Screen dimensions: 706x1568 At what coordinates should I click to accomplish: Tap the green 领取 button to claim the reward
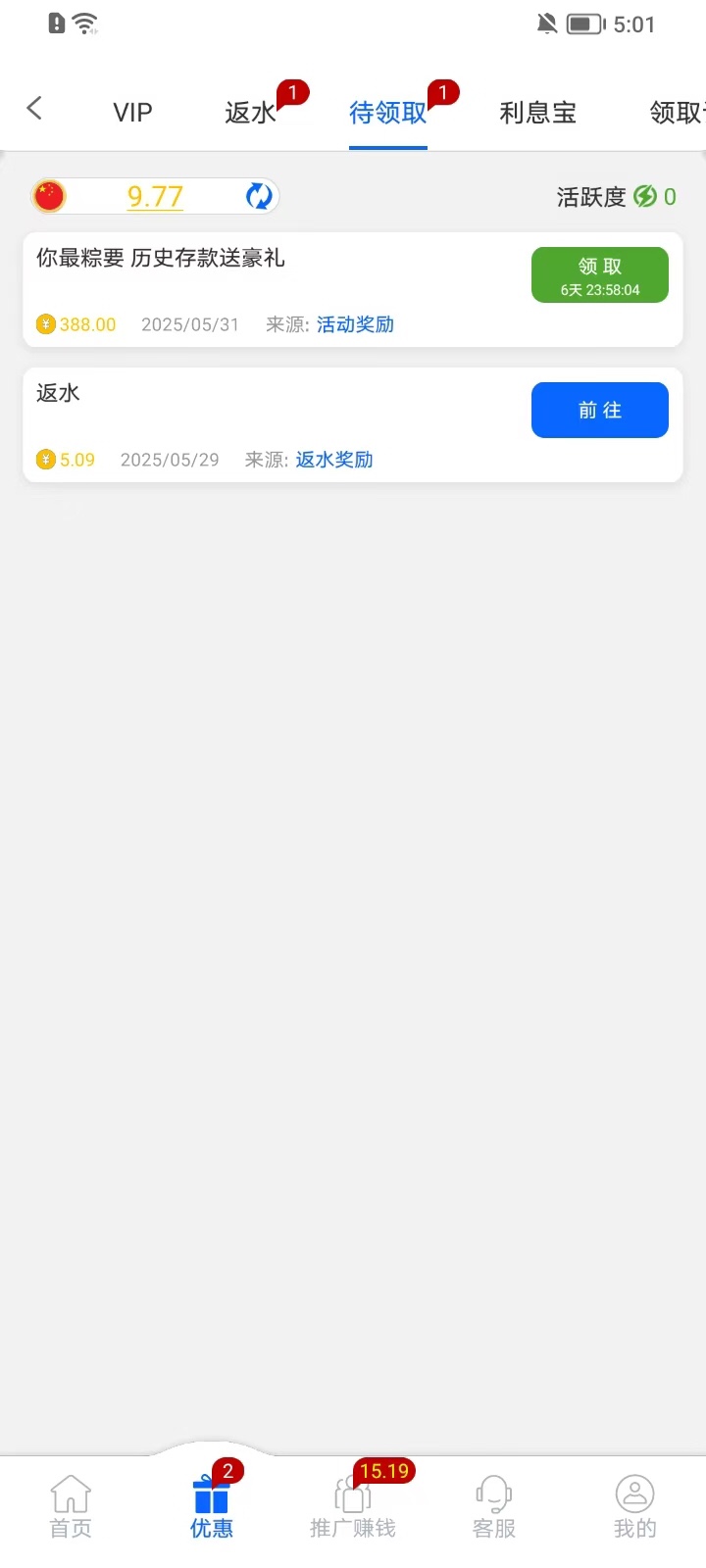tap(600, 274)
